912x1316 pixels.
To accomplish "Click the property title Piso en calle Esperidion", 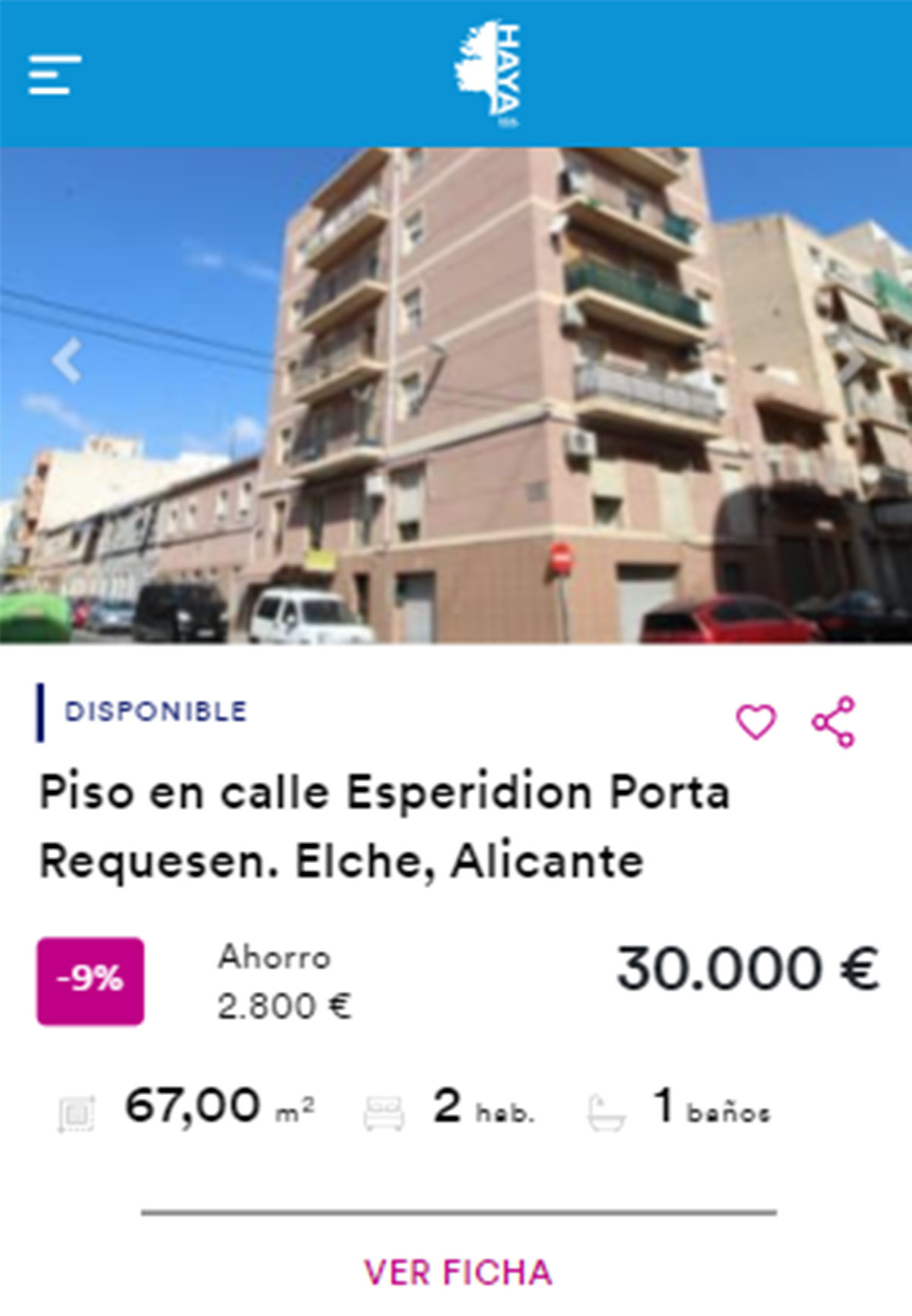I will 380,824.
